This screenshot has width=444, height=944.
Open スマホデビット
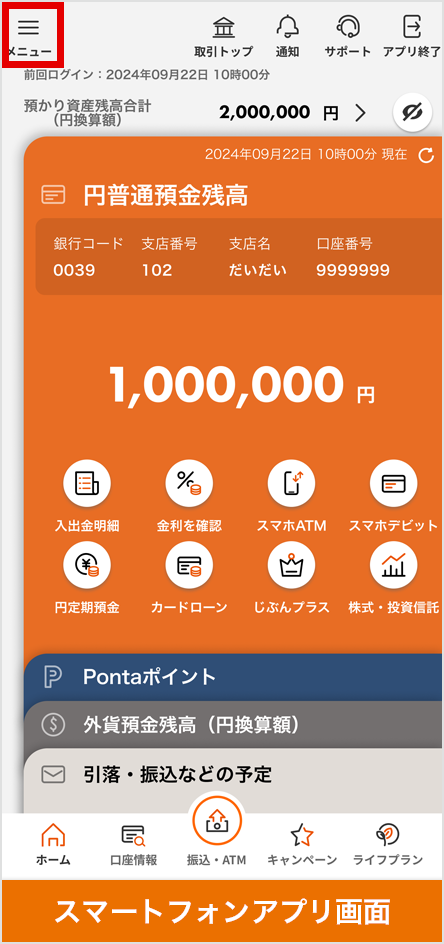pyautogui.click(x=393, y=496)
